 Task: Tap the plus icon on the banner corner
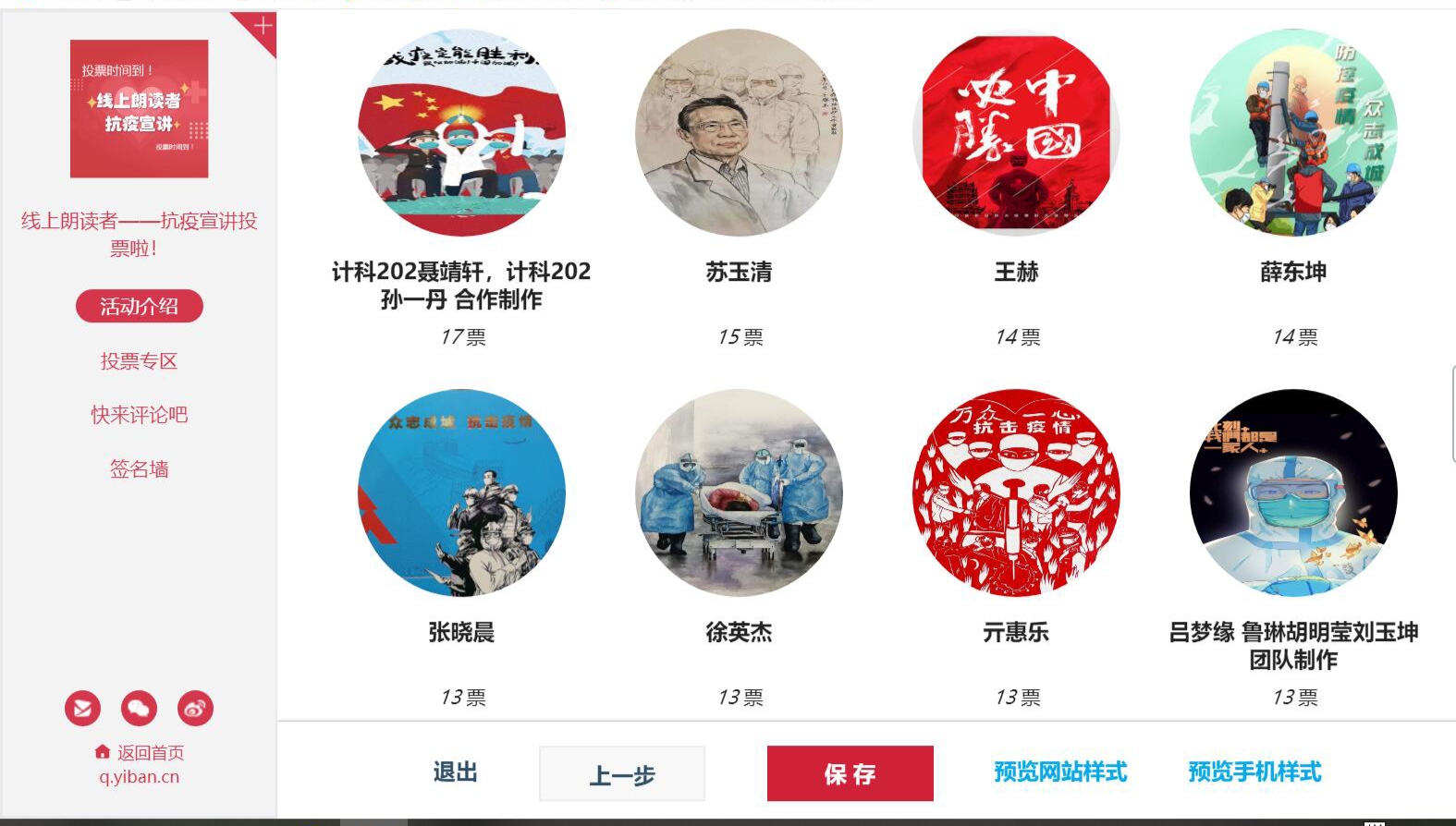(263, 26)
